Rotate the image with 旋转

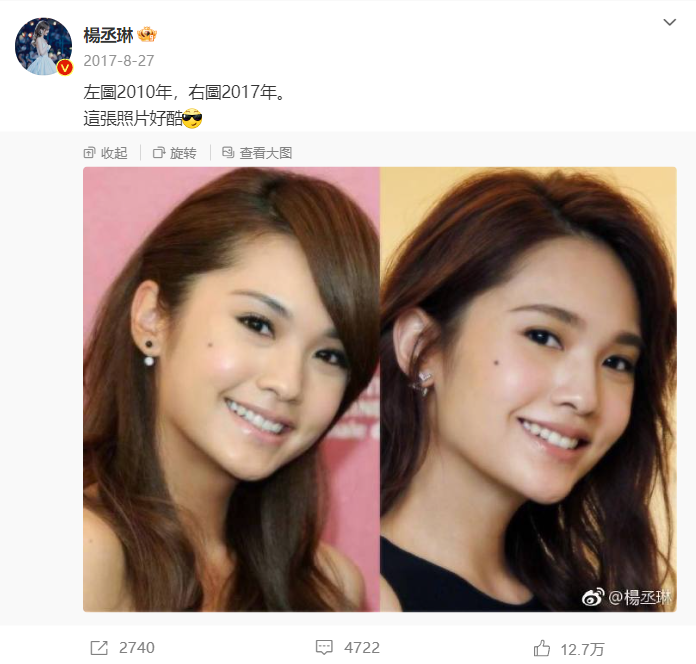[x=175, y=153]
